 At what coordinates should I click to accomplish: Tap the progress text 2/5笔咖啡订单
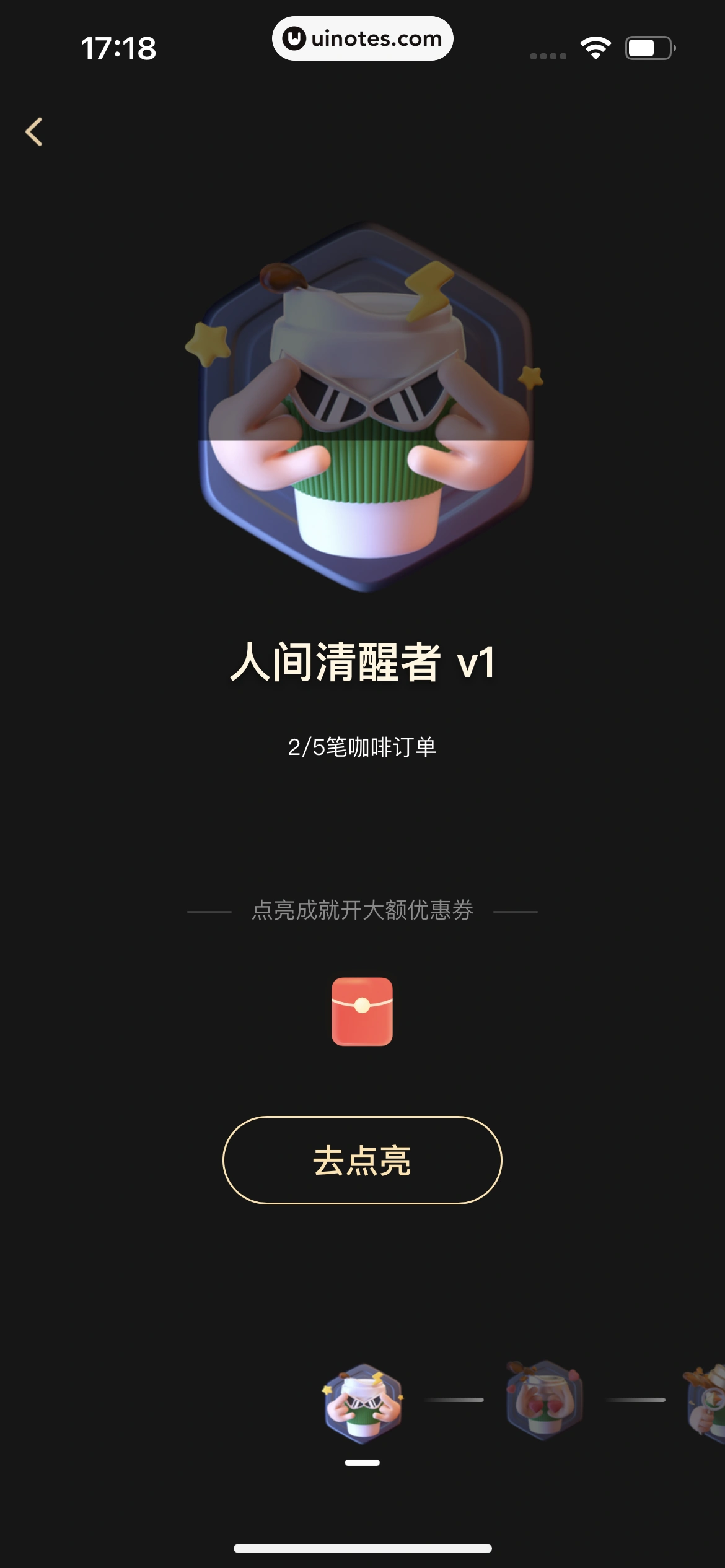362,749
